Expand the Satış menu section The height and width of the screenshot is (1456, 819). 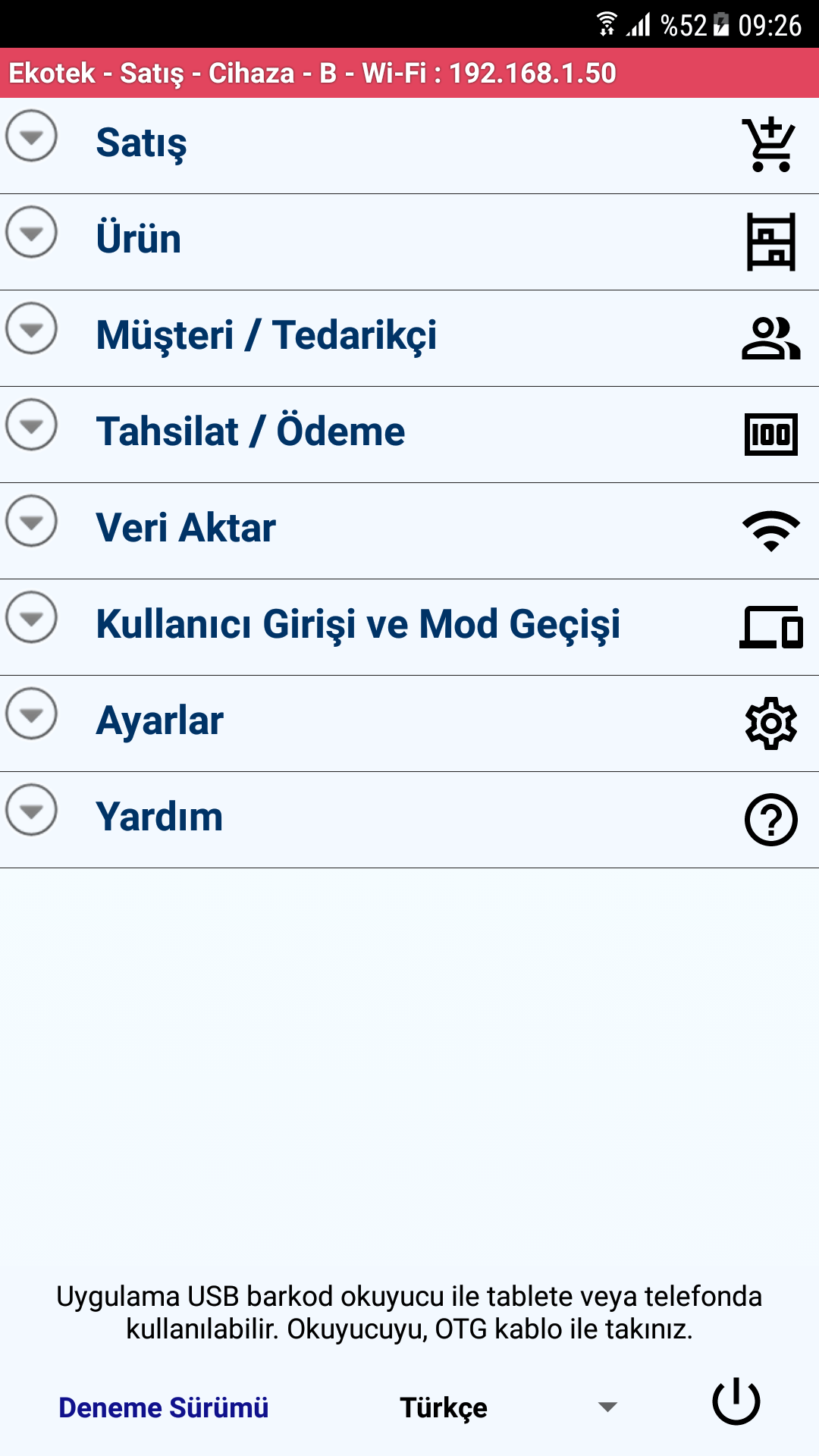[x=32, y=136]
